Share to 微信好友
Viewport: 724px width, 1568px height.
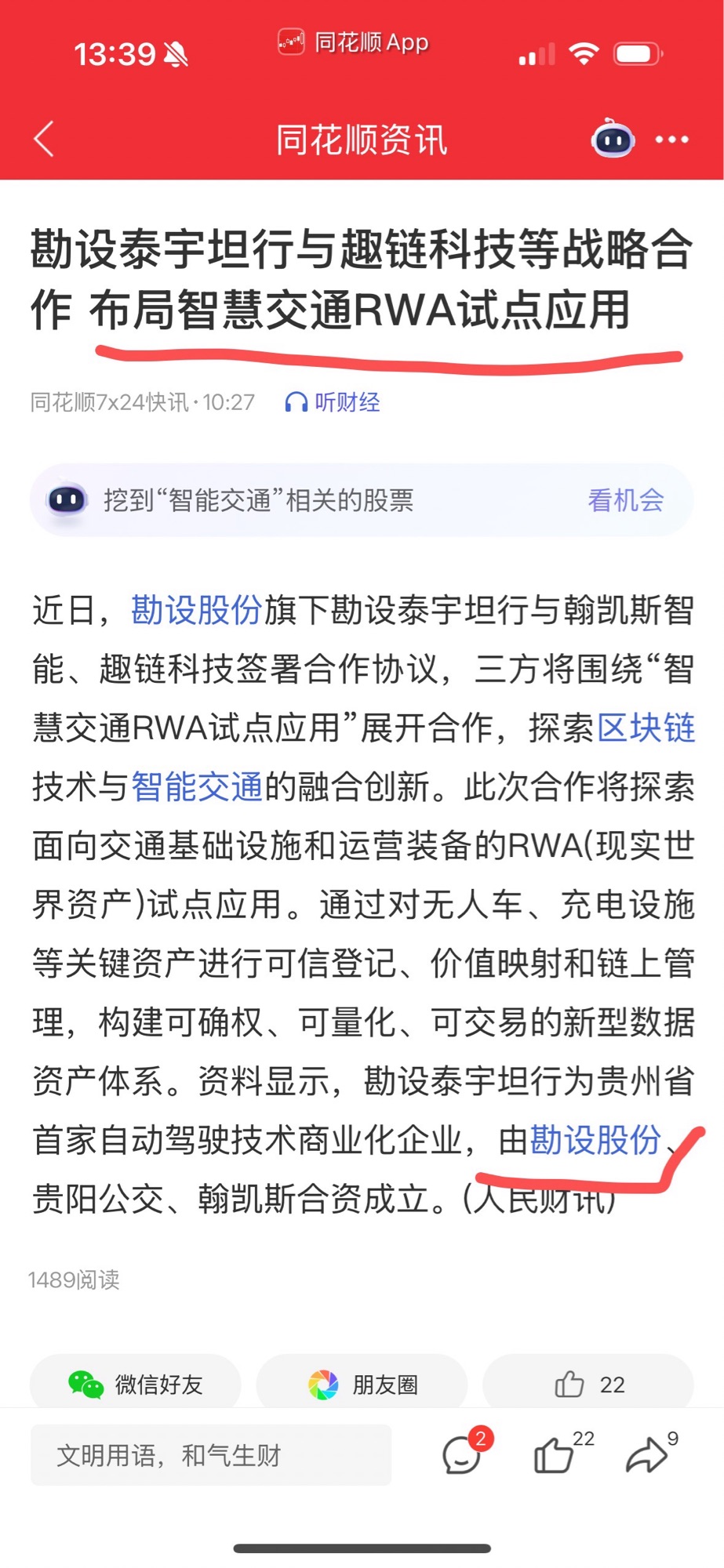tap(136, 1385)
